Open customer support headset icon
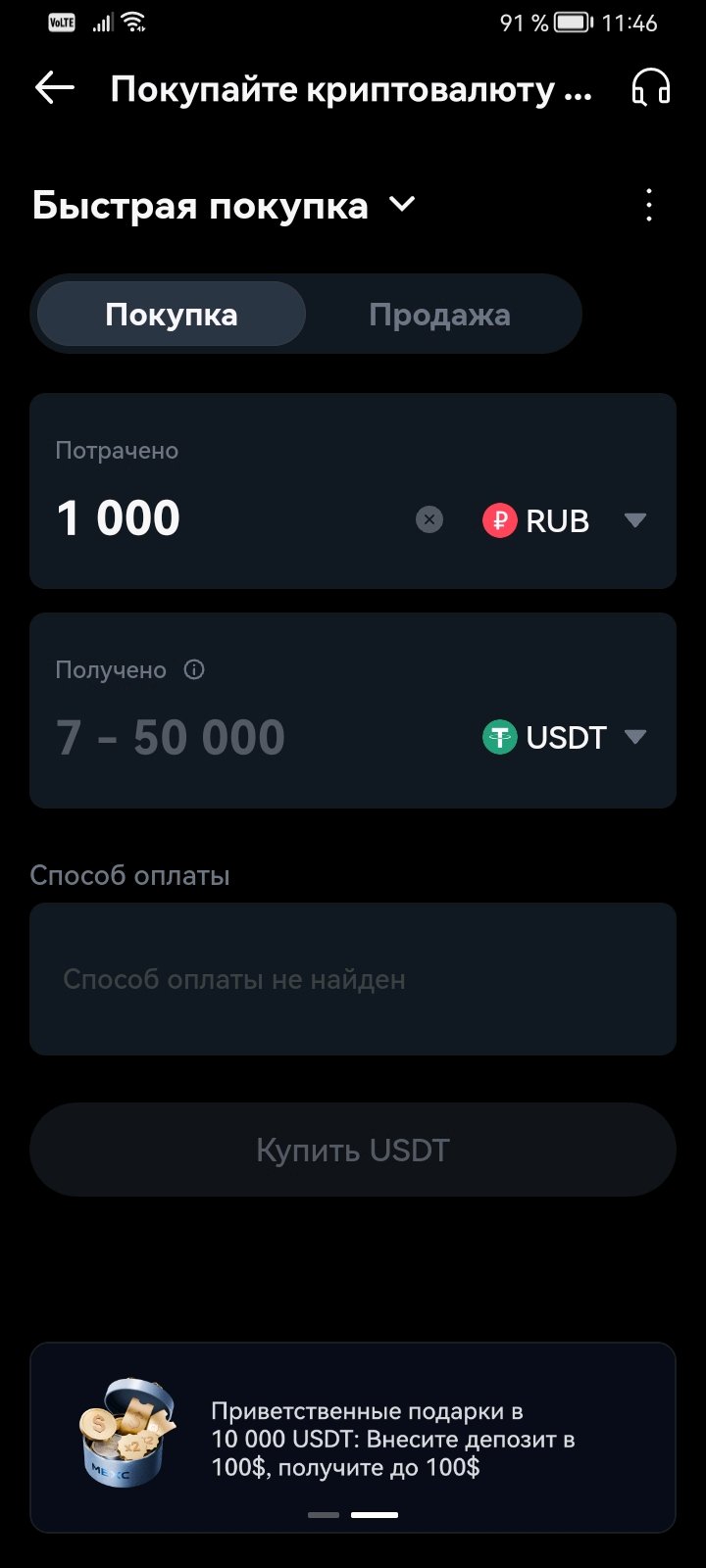The width and height of the screenshot is (706, 1568). (650, 88)
